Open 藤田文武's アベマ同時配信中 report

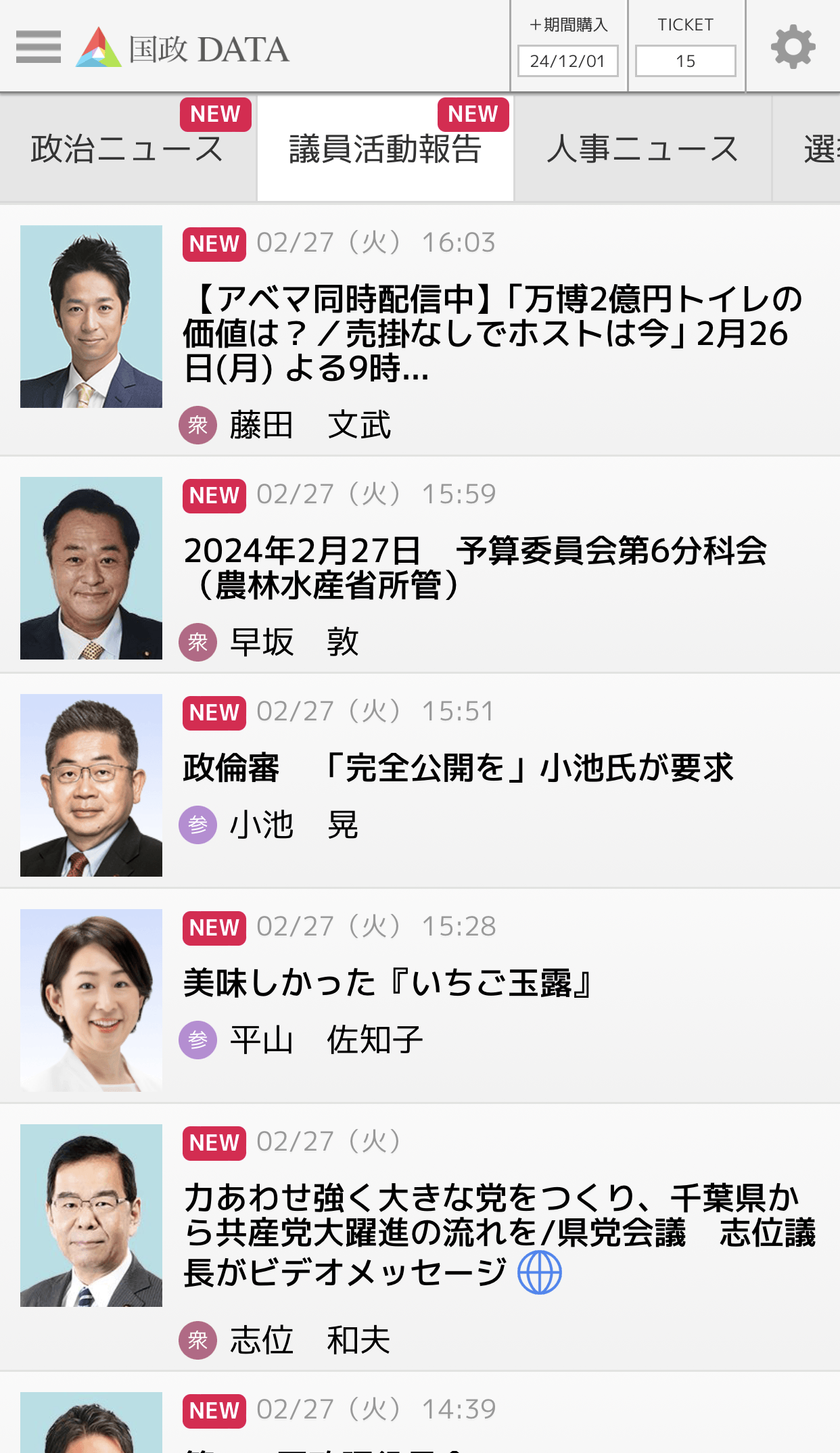(x=492, y=333)
